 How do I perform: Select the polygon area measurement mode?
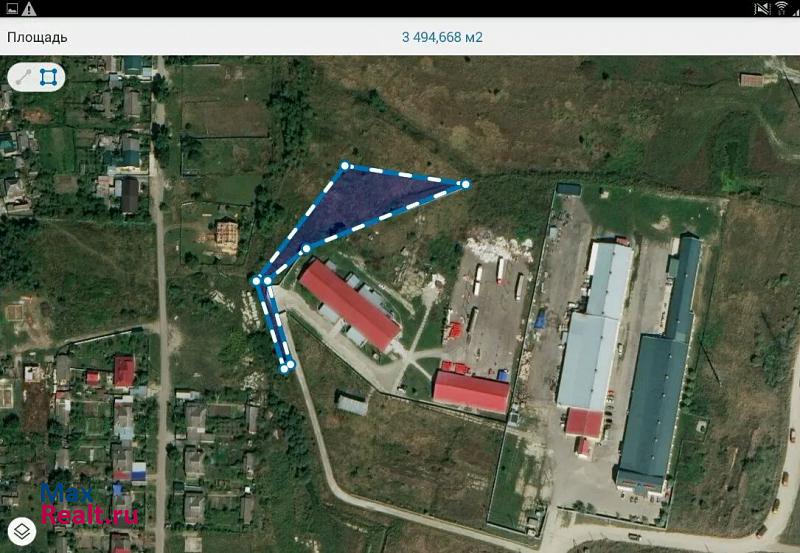tap(49, 77)
